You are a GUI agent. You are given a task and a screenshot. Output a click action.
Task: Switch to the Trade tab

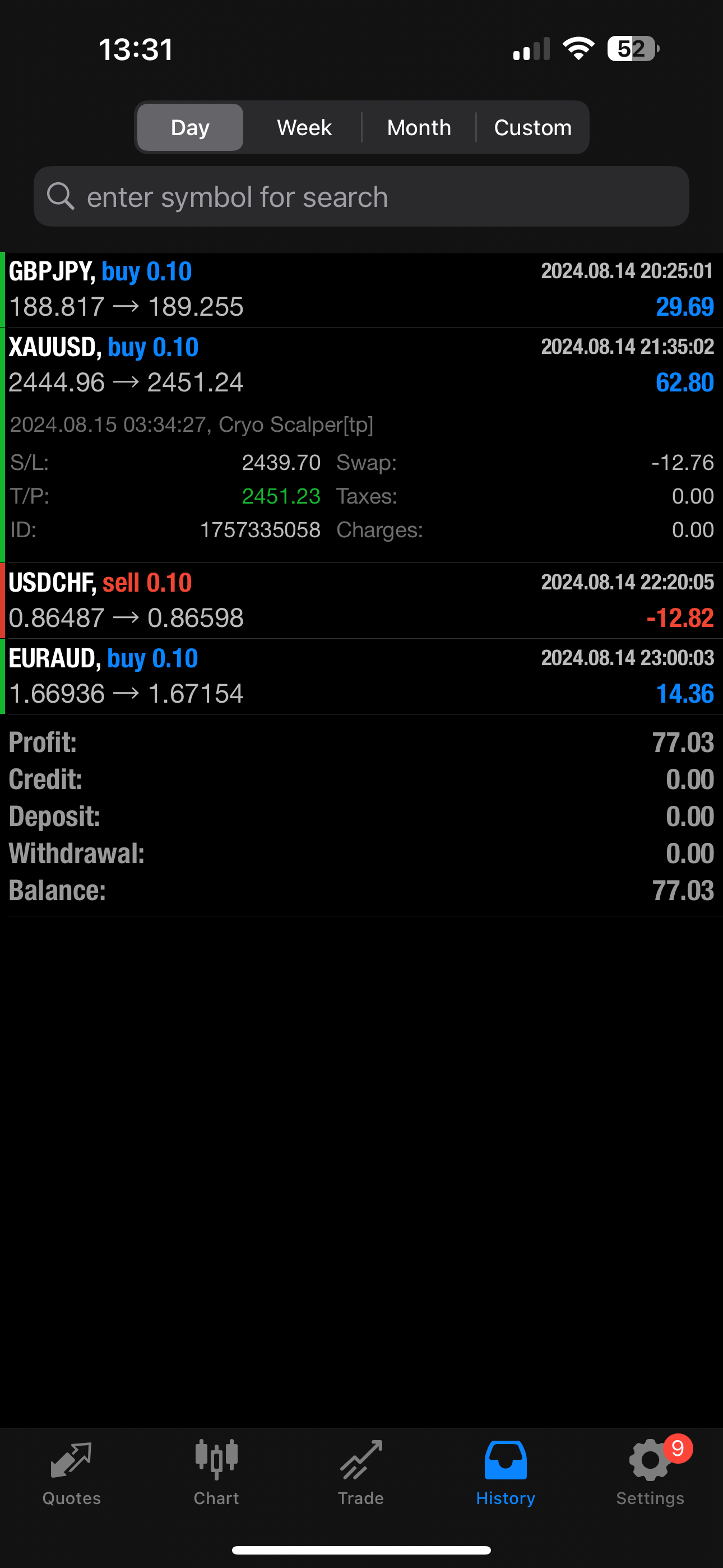(x=361, y=1472)
